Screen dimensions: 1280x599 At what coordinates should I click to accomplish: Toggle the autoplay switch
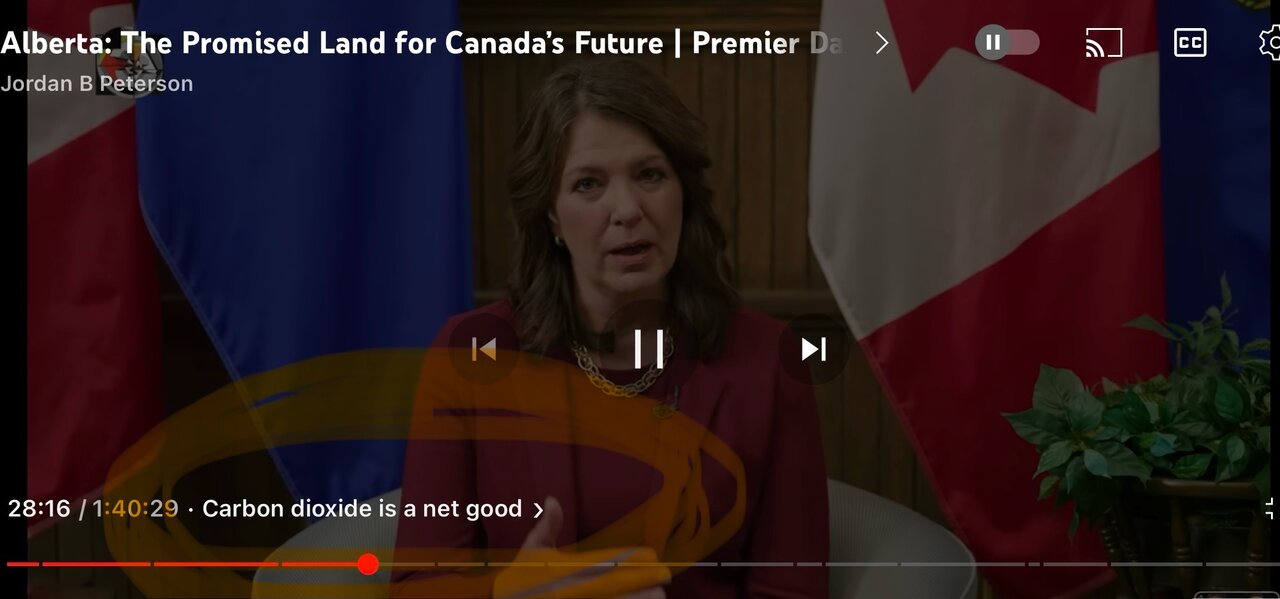click(1007, 43)
